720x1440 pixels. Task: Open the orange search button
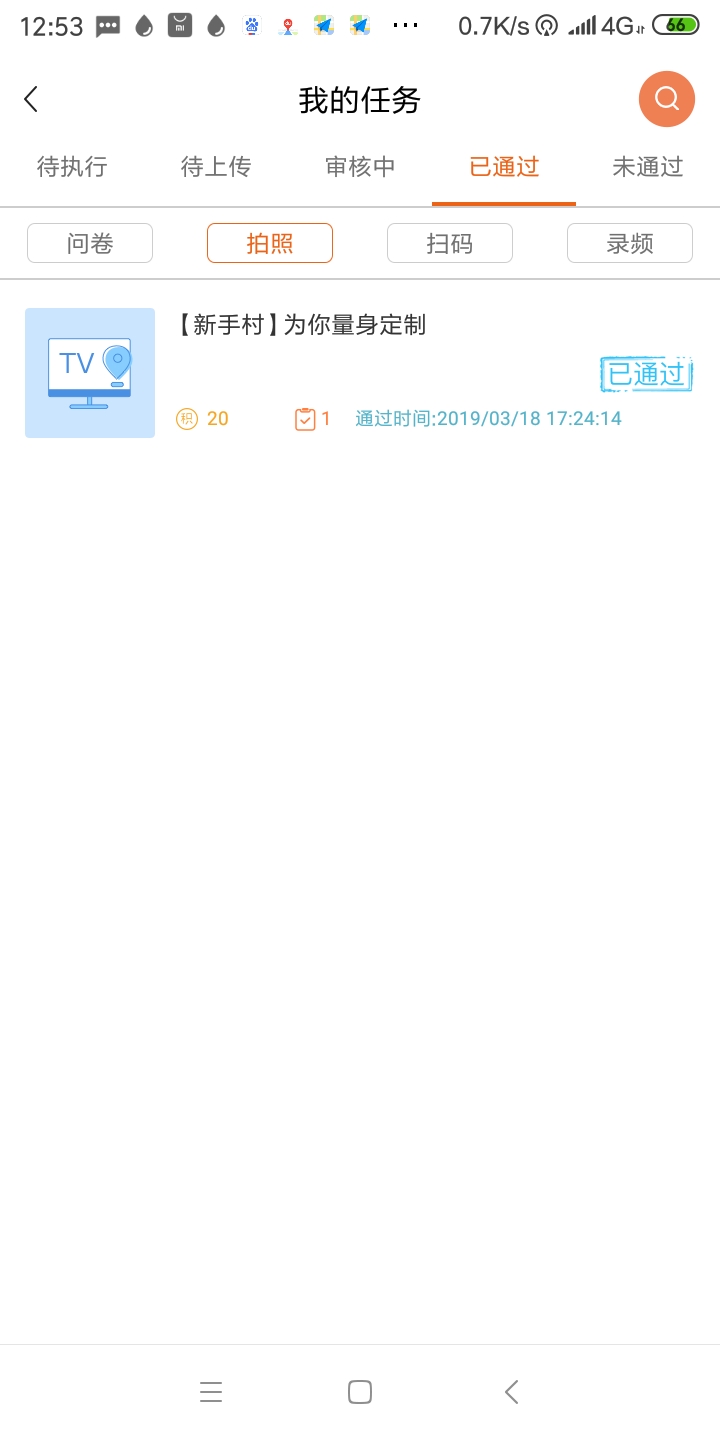pos(666,99)
